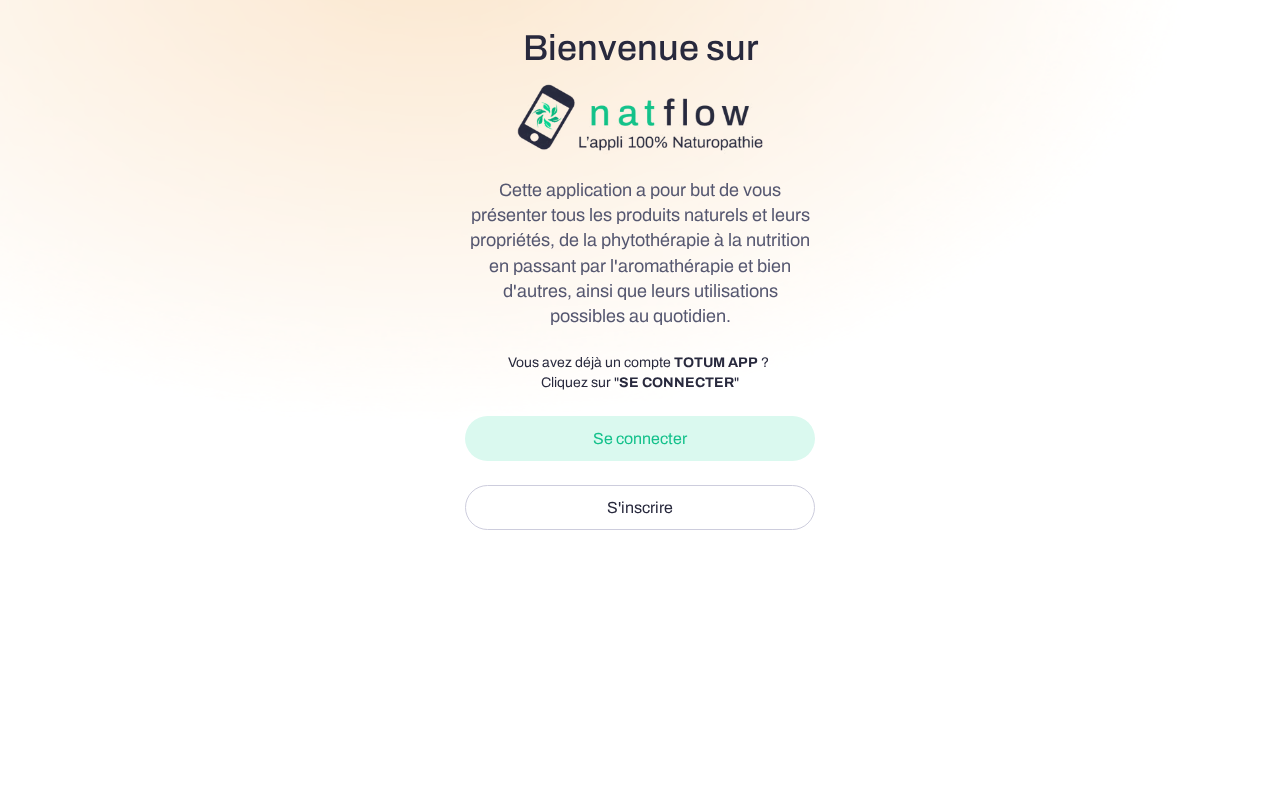
Task: Open the S'inscrire sign-up button
Action: pyautogui.click(x=640, y=507)
